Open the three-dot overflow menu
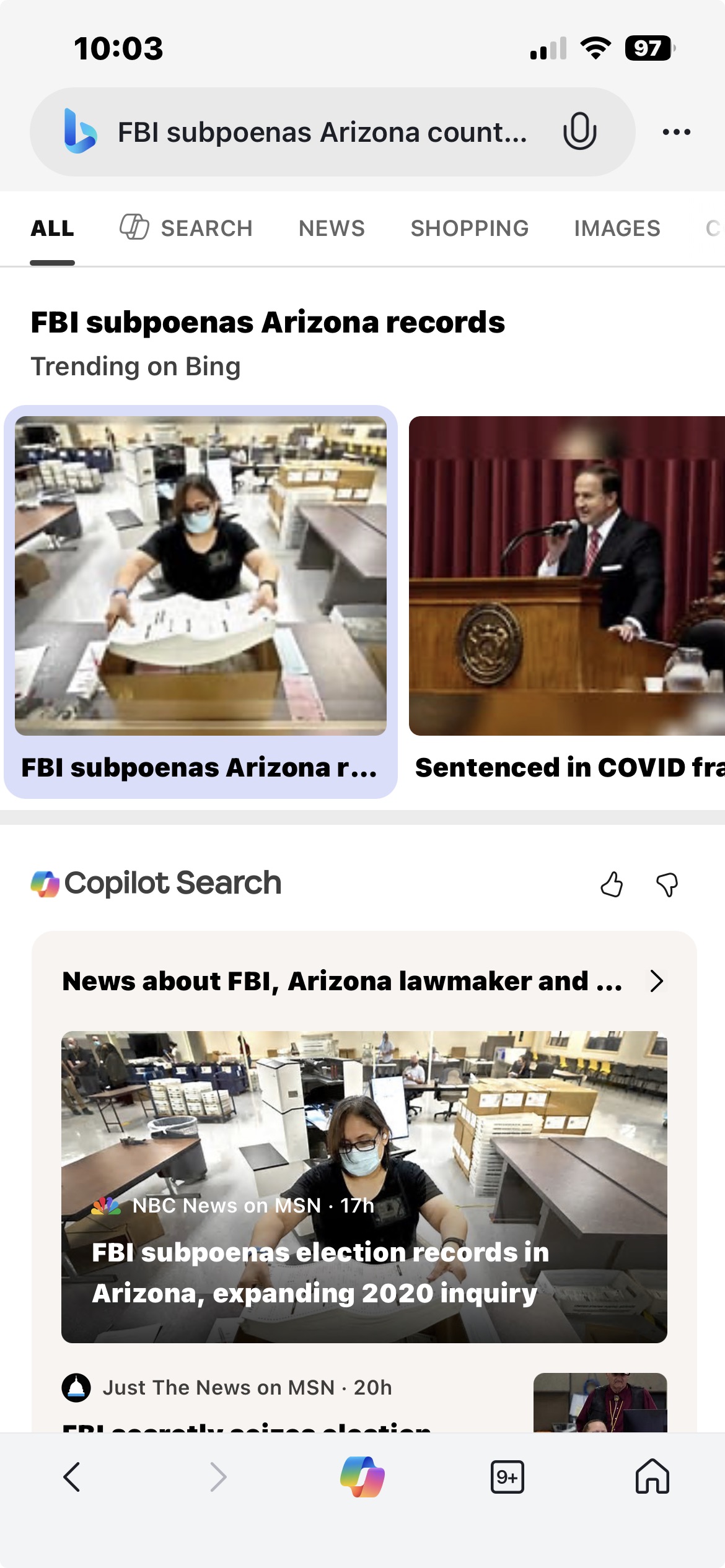Viewport: 725px width, 1568px height. click(676, 132)
